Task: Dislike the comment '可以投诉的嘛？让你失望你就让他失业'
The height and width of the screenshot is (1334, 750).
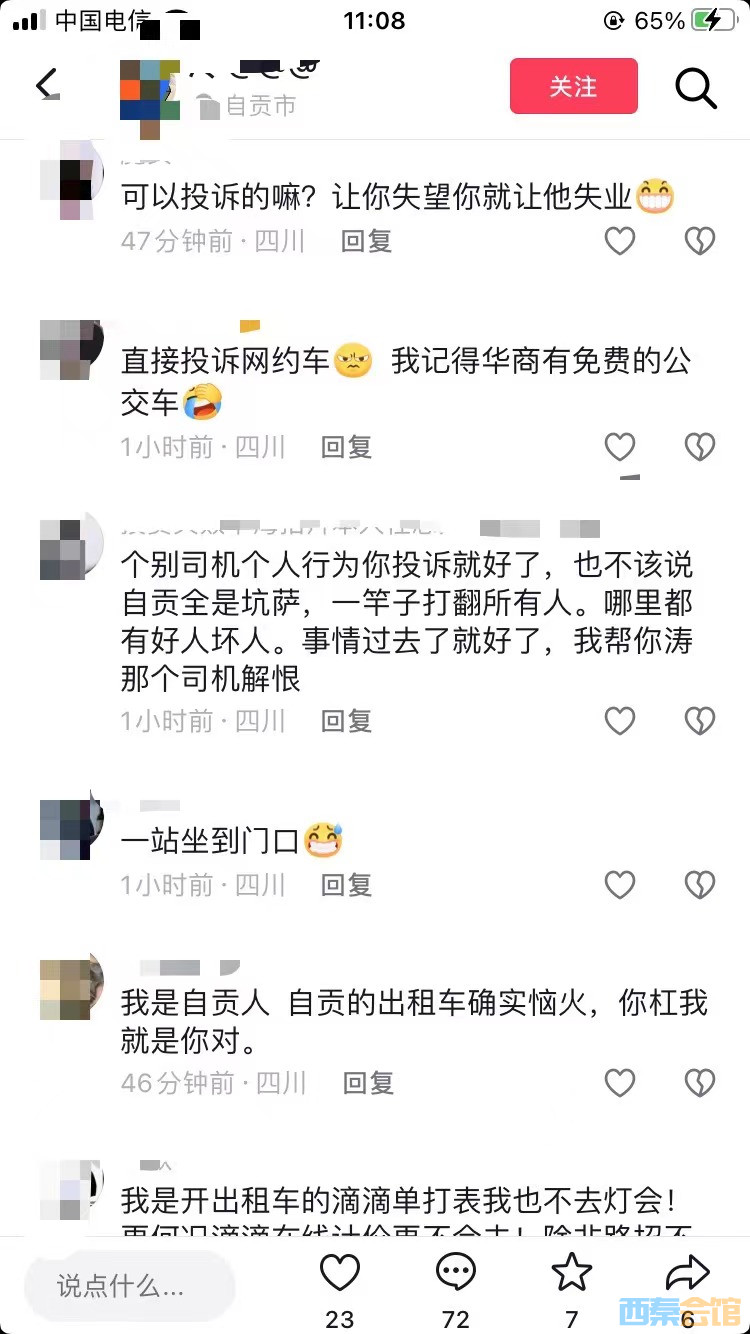Action: (x=699, y=241)
